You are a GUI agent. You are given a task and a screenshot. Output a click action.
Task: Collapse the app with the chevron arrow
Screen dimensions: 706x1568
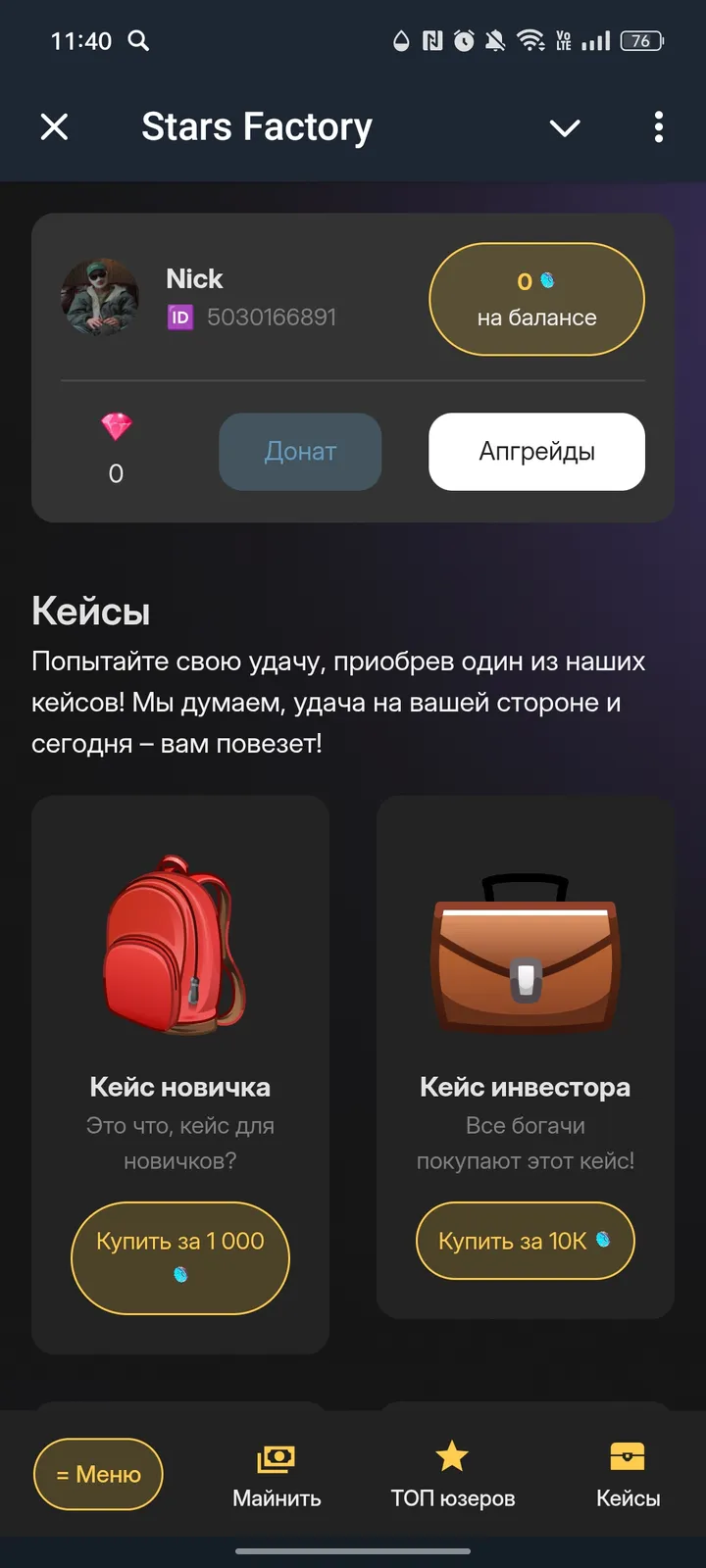point(565,127)
